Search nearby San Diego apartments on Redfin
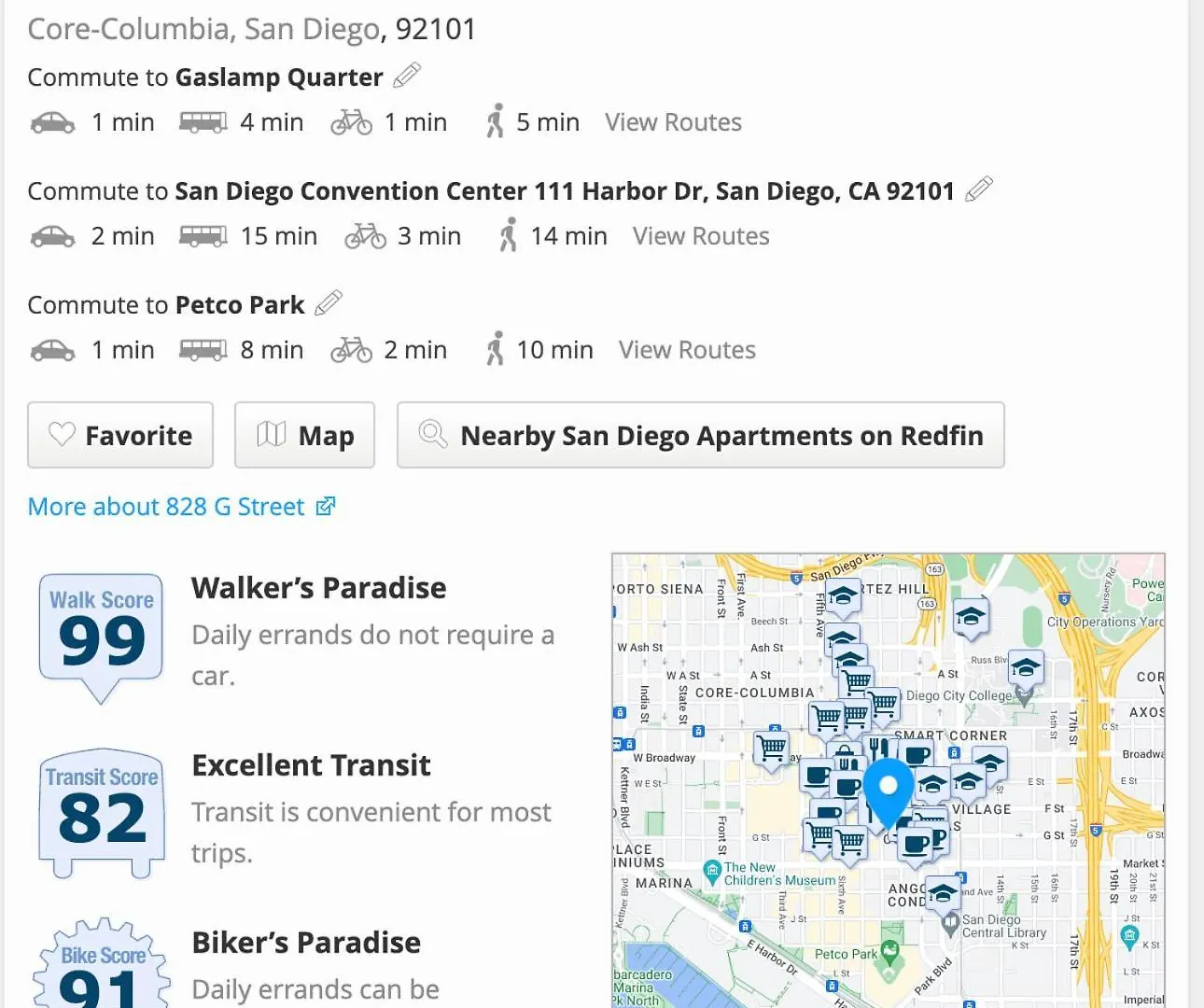This screenshot has height=1008, width=1204. [x=701, y=435]
